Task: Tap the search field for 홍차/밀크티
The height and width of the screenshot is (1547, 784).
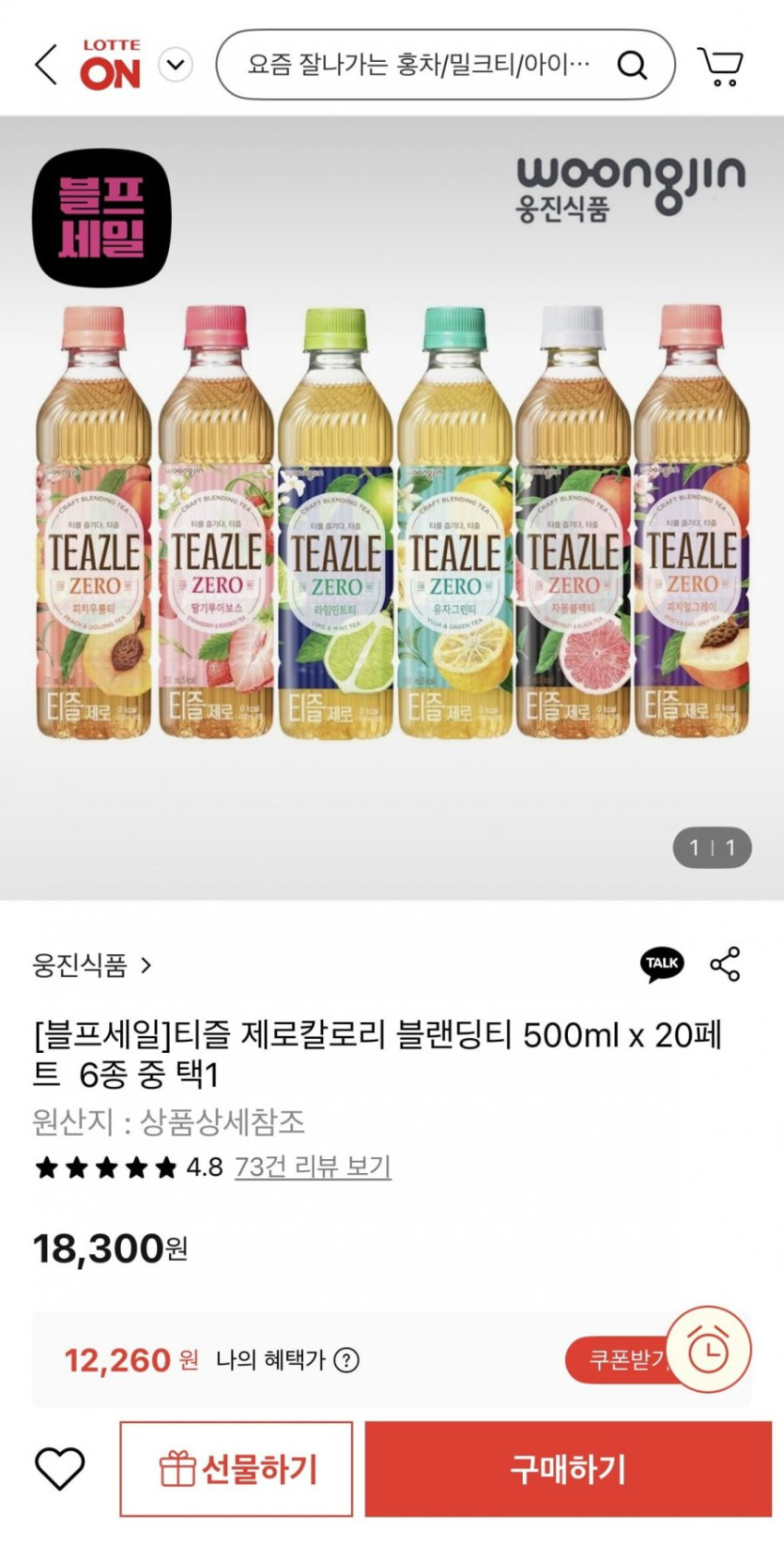Action: coord(418,65)
